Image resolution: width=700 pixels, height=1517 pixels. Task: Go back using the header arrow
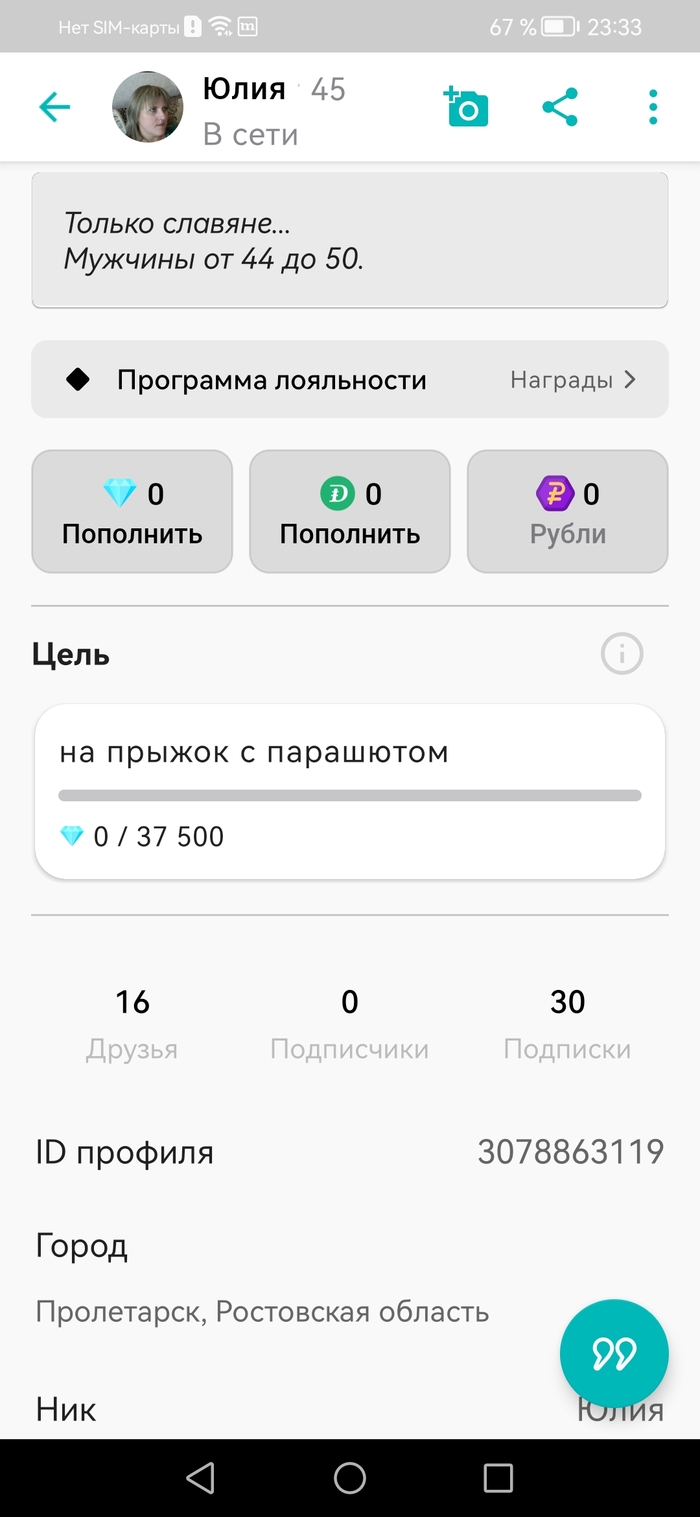pyautogui.click(x=54, y=107)
